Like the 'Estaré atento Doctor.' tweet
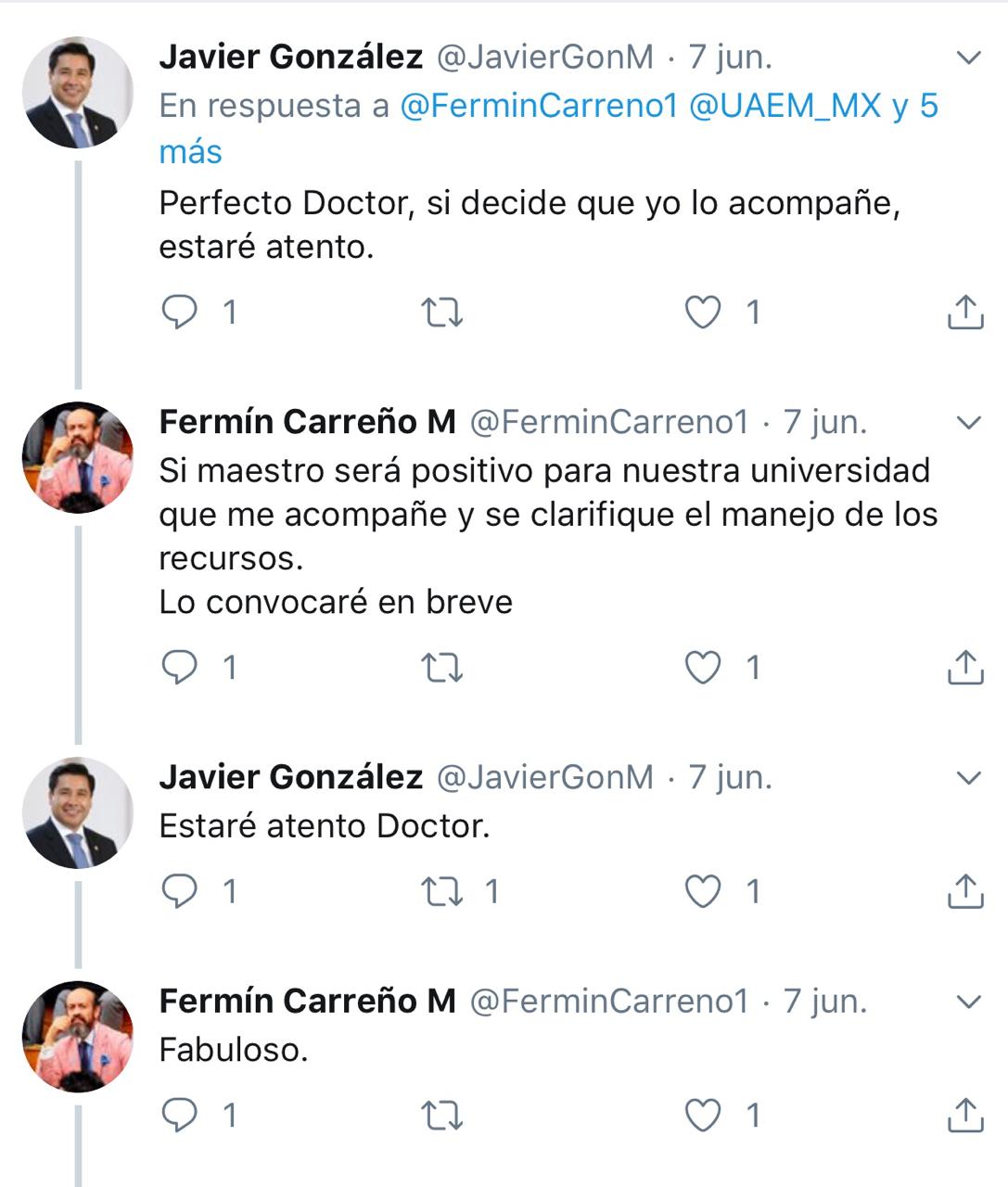This screenshot has height=1187, width=1008. (703, 892)
